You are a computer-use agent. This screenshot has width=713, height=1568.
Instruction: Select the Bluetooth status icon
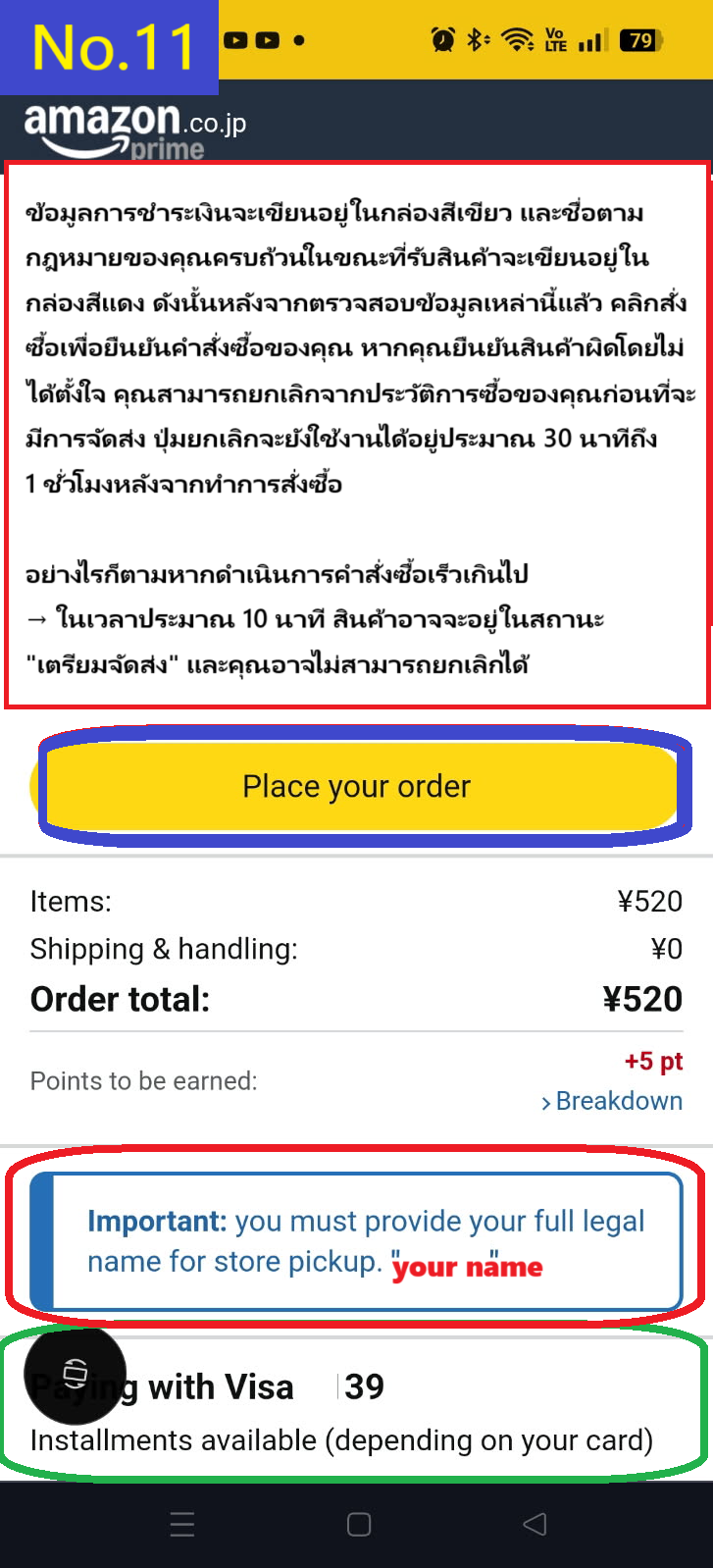(x=477, y=40)
